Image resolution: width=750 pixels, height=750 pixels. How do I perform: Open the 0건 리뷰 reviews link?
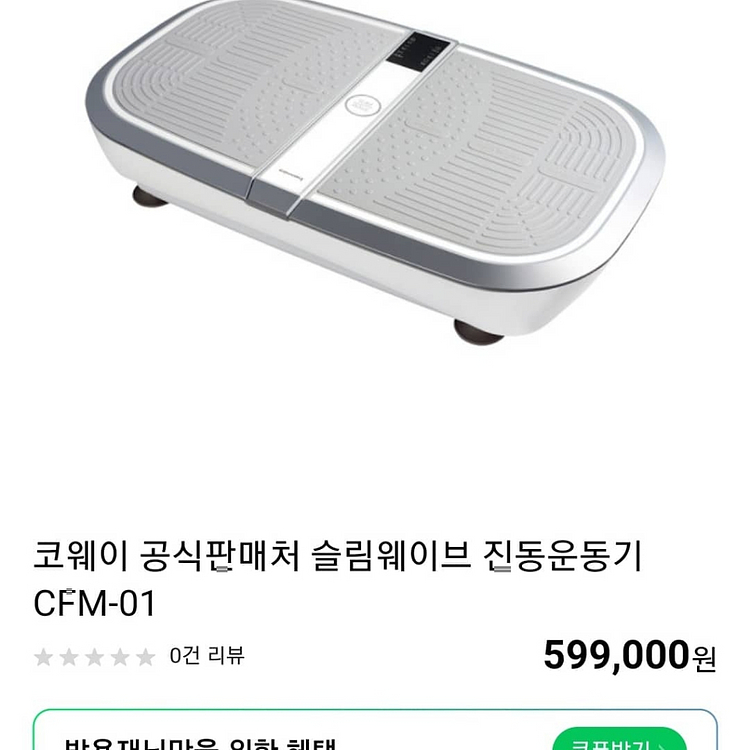coord(207,657)
